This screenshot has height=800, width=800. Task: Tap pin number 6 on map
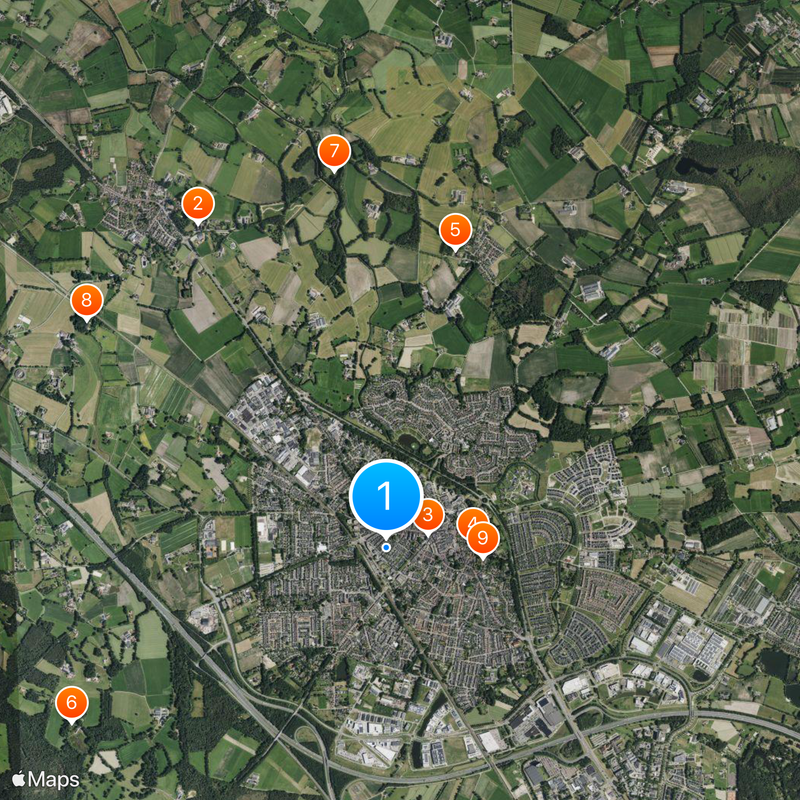click(x=71, y=703)
